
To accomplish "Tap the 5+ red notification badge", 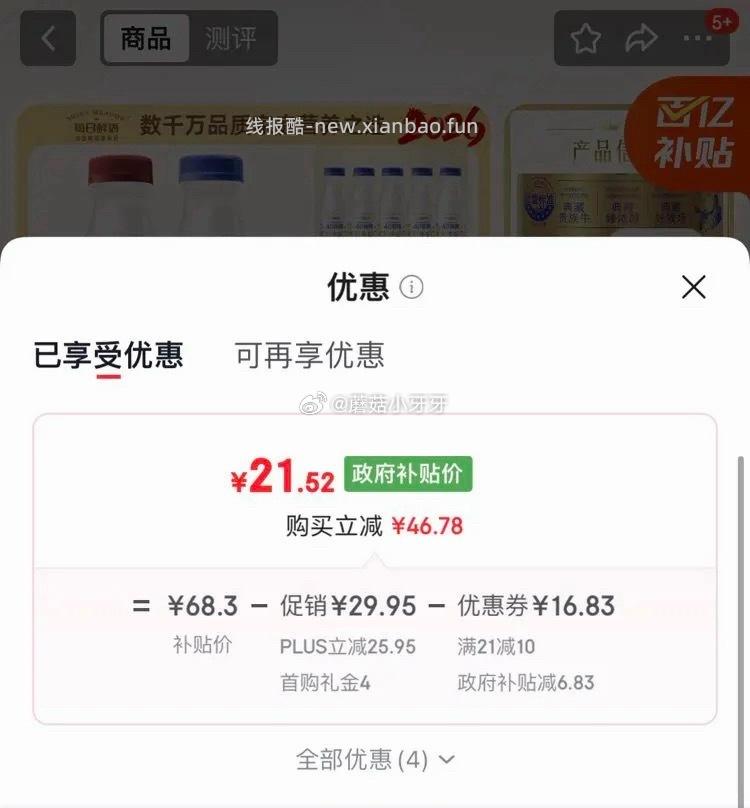I will pyautogui.click(x=723, y=17).
